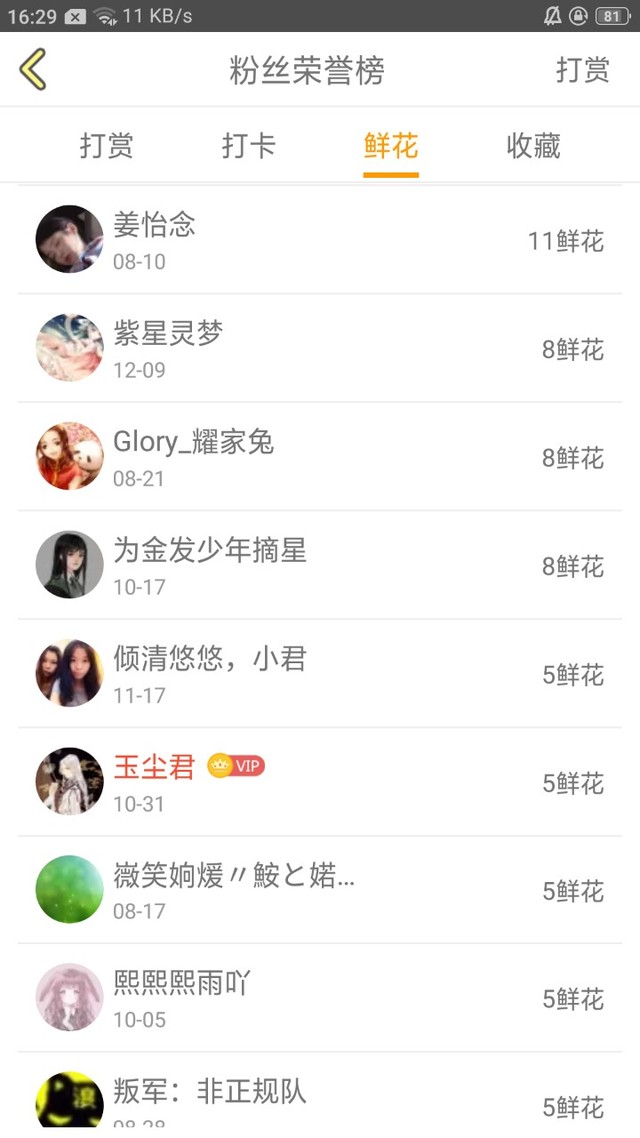Viewport: 640px width, 1138px height.
Task: Tap the fan row dated 08-17
Action: pyautogui.click(x=320, y=890)
